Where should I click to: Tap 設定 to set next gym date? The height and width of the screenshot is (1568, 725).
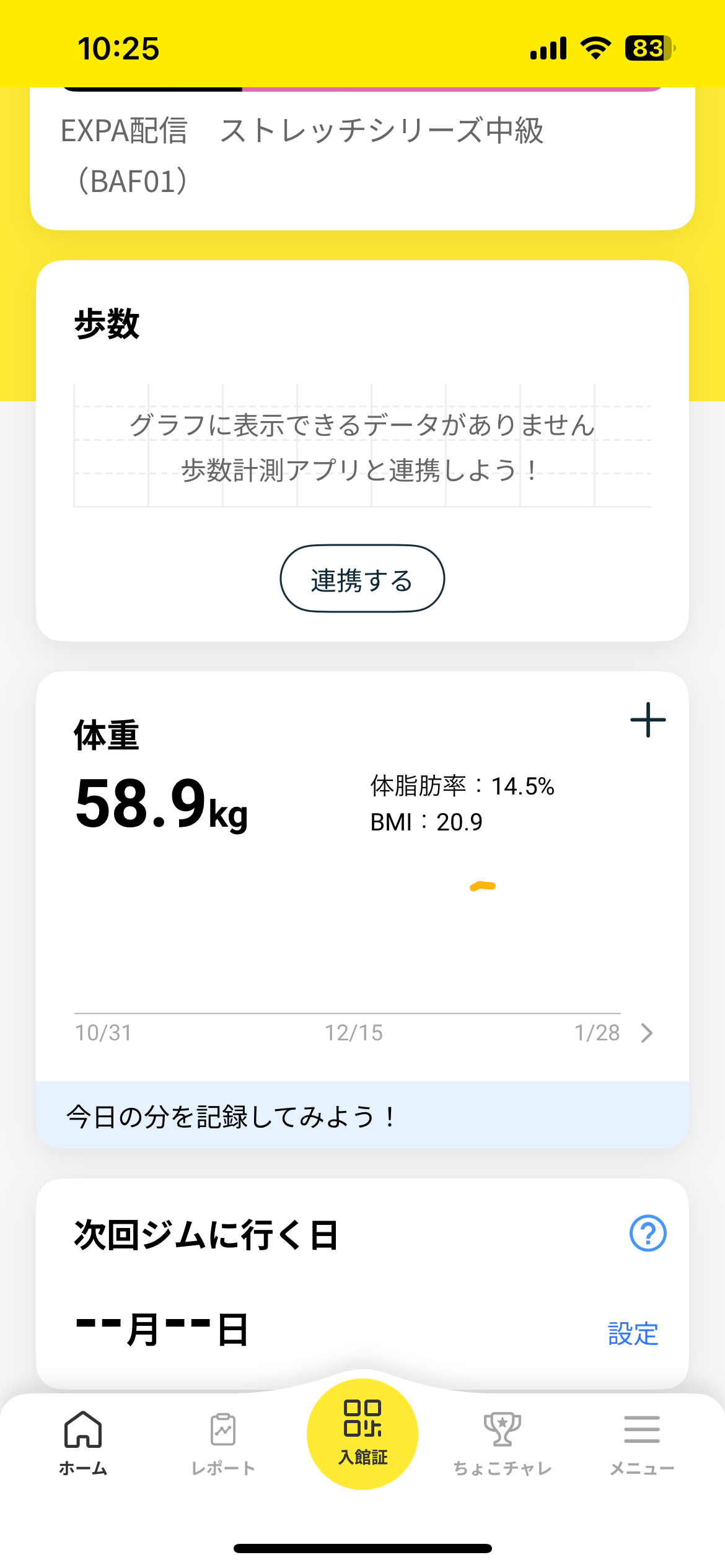pos(633,1333)
